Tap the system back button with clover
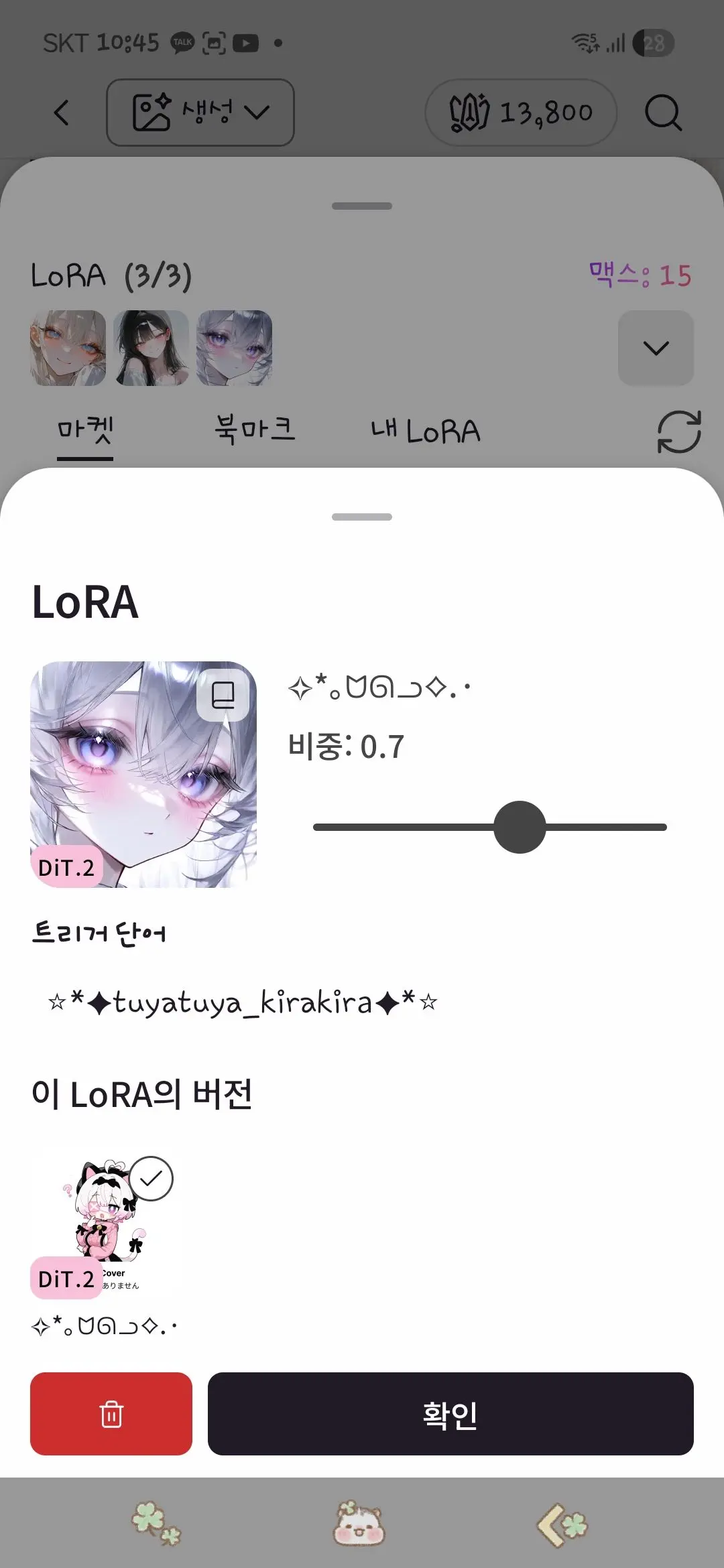724x1568 pixels. [562, 1524]
